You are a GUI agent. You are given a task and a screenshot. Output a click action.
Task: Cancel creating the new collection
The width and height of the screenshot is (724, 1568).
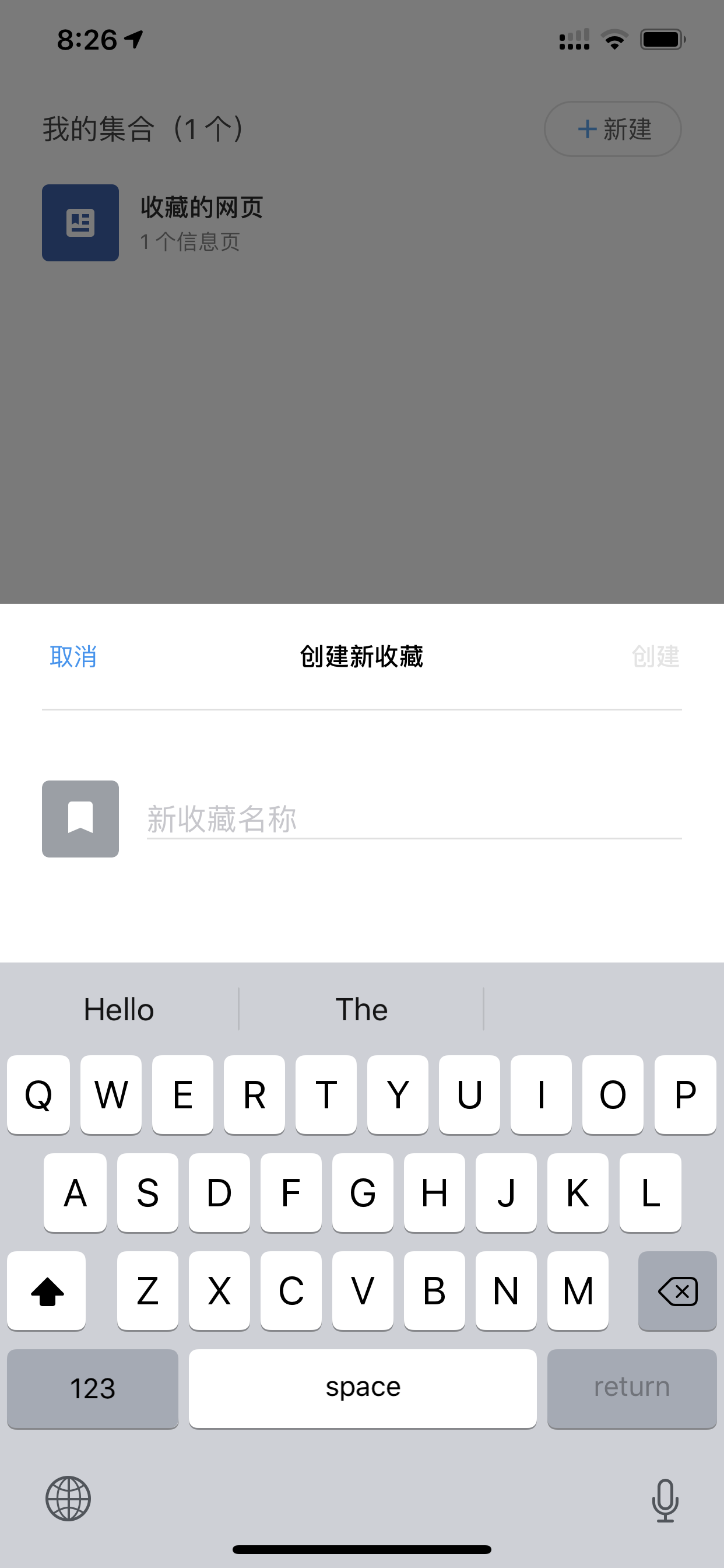(x=73, y=656)
